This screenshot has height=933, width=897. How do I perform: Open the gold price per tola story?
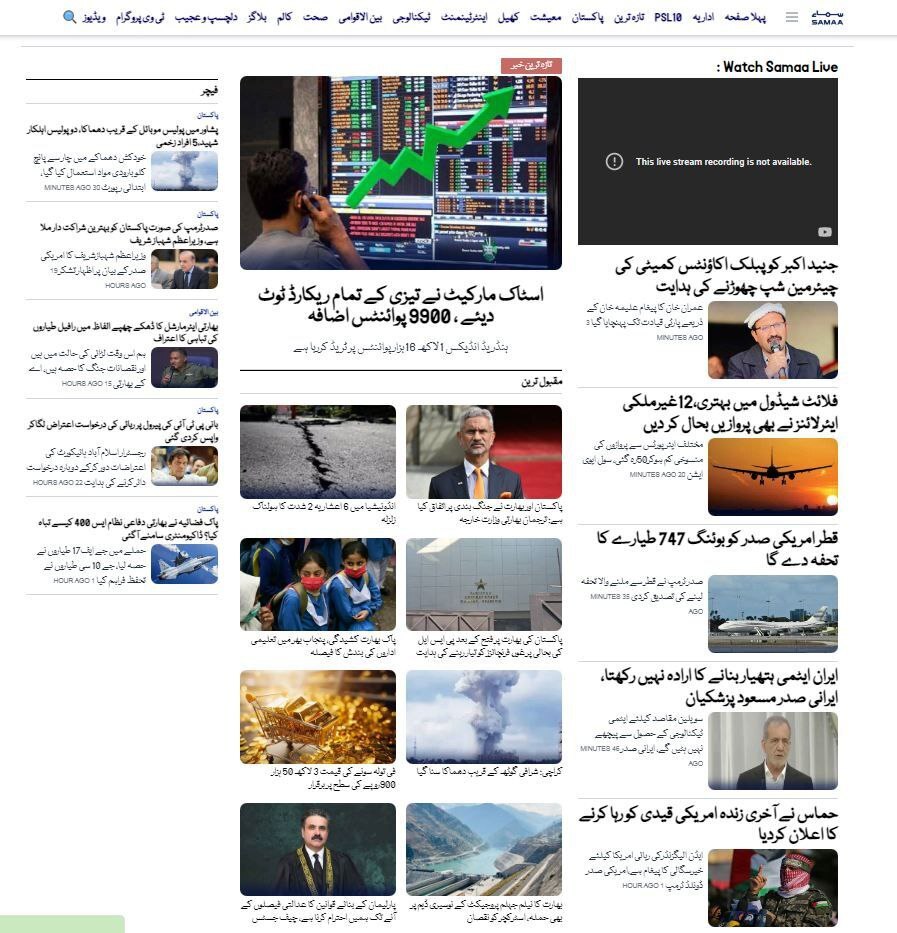318,717
